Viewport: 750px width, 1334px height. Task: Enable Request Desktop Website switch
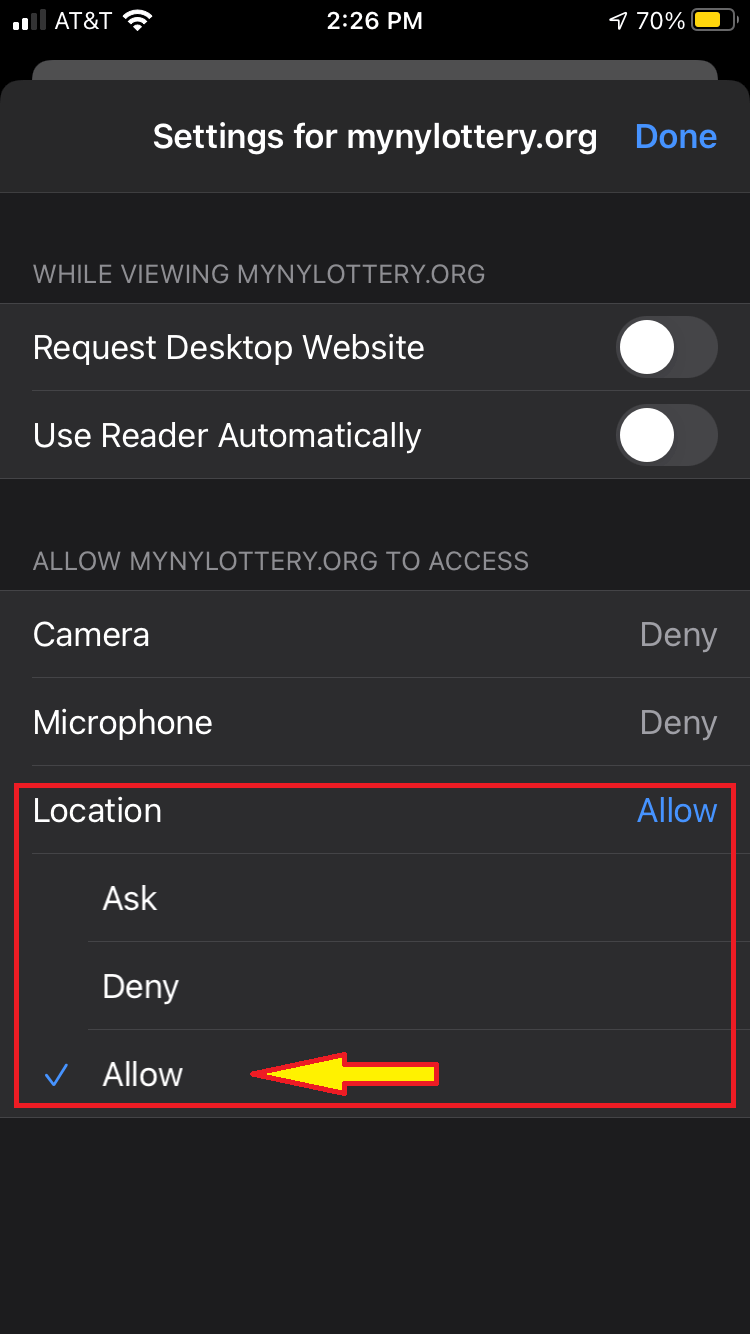pyautogui.click(x=666, y=348)
